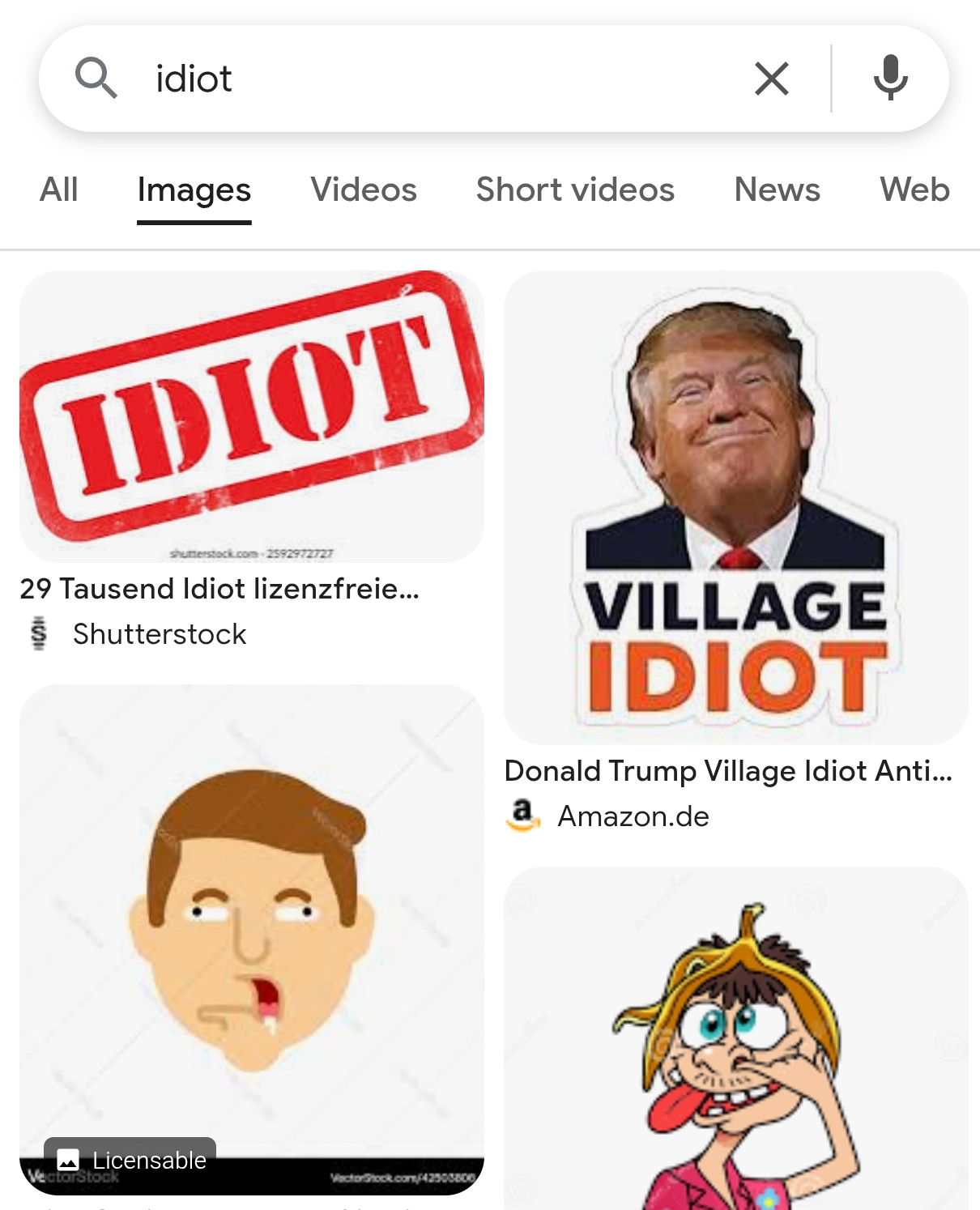Switch to the All tab
The height and width of the screenshot is (1210, 980).
click(59, 190)
